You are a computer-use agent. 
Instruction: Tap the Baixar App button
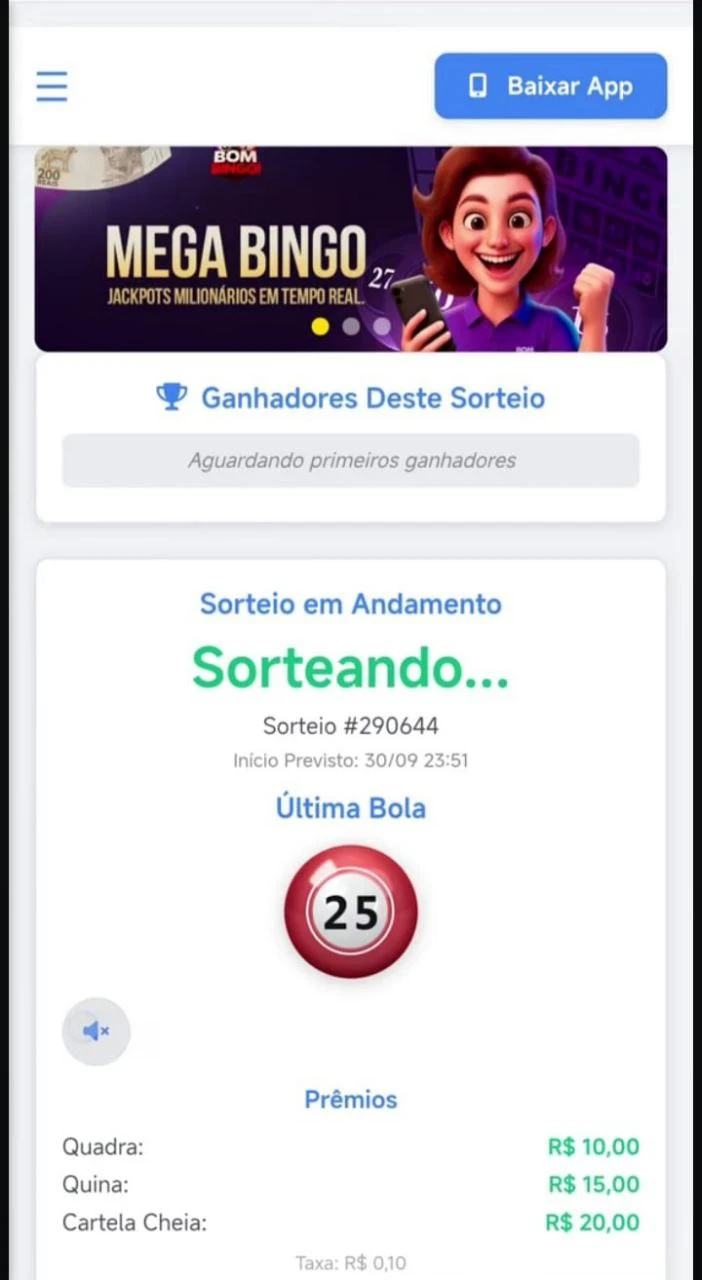550,86
